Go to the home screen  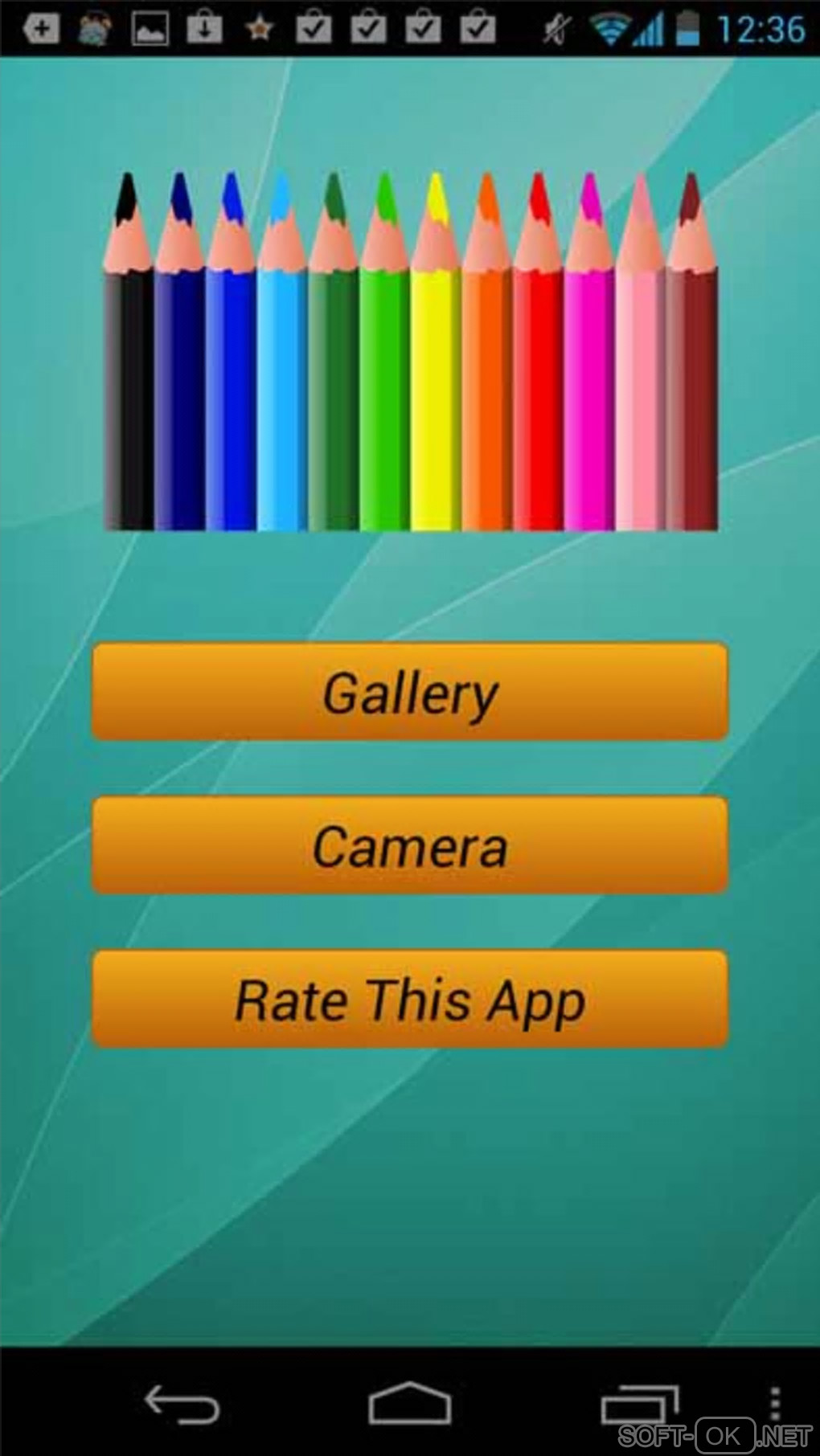point(409,1405)
